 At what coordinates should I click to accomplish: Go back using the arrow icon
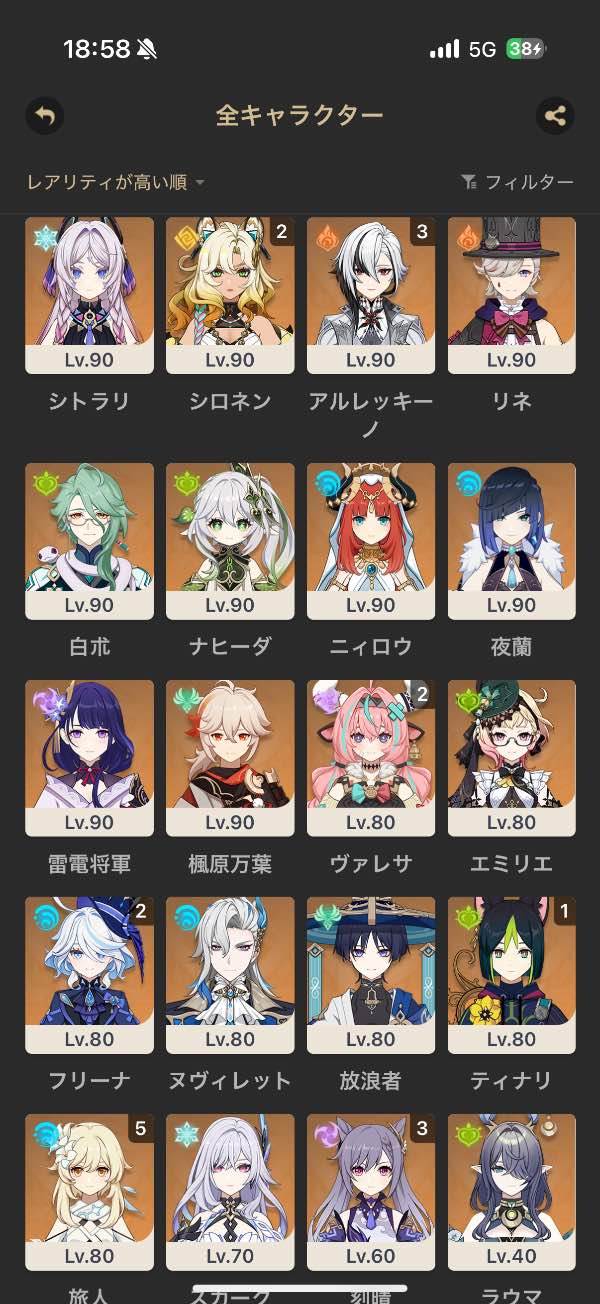tap(45, 116)
